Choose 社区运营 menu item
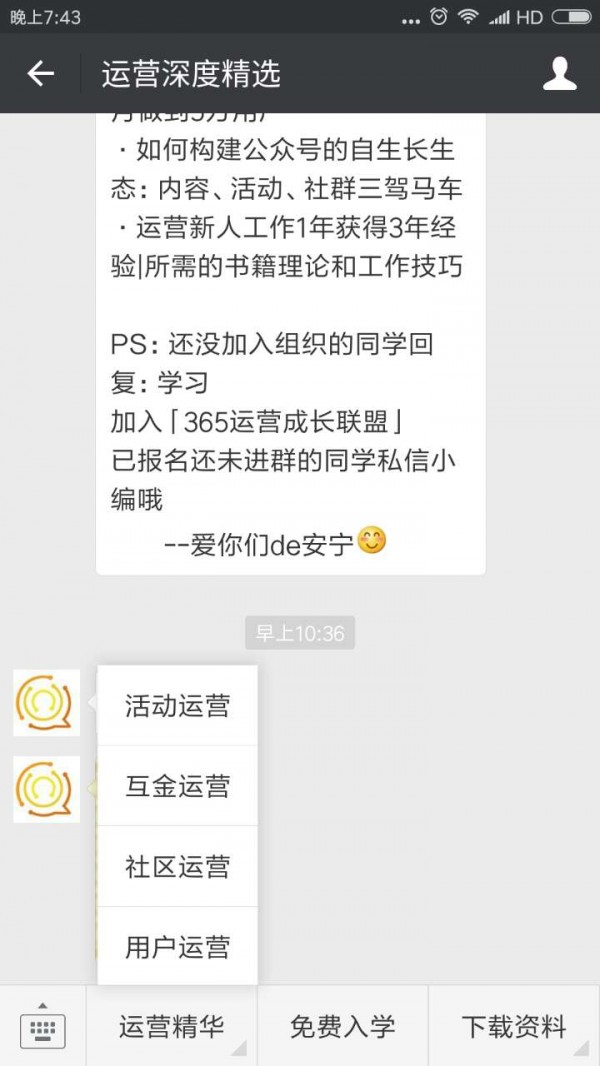This screenshot has height=1066, width=600. click(x=177, y=866)
